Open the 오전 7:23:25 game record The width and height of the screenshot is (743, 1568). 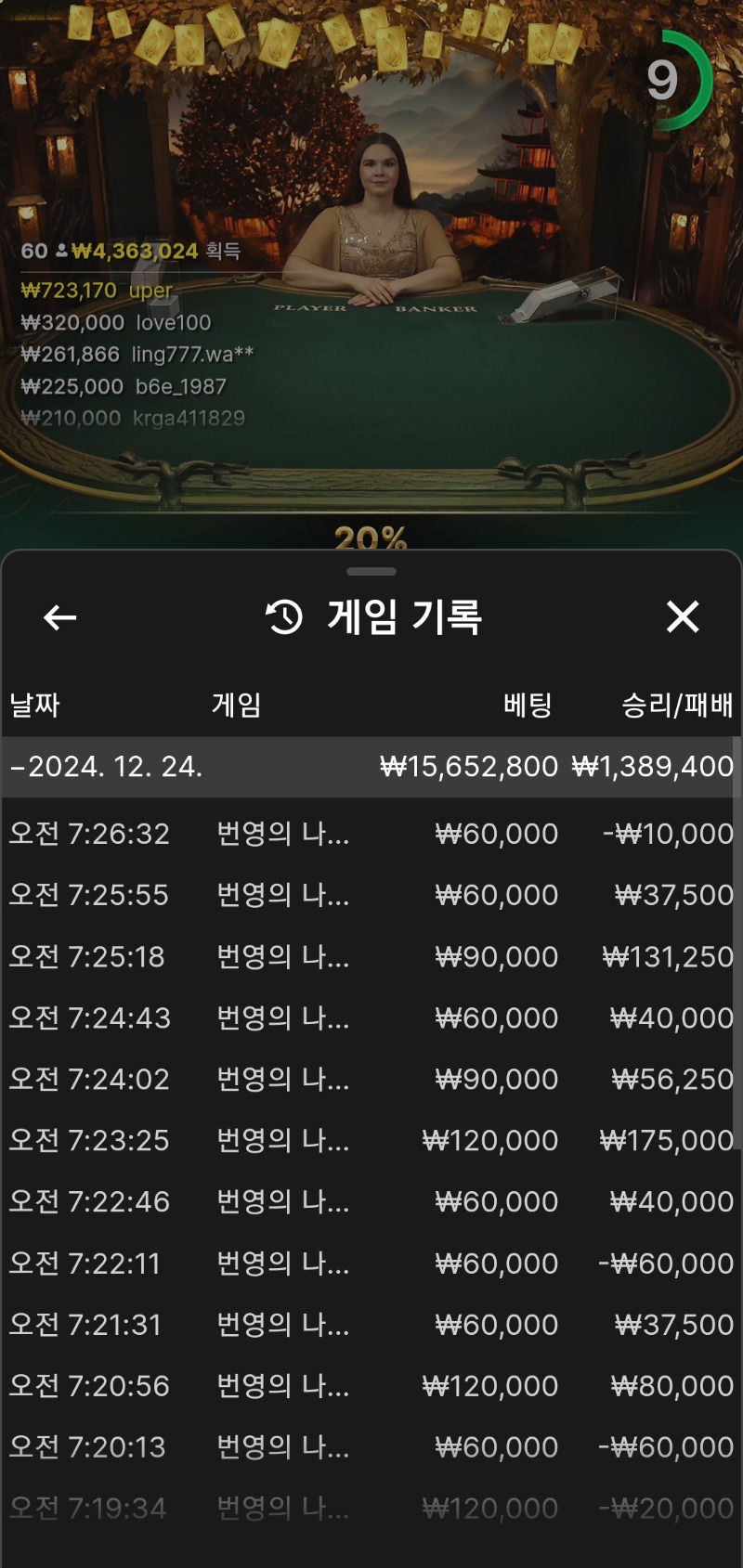371,1140
